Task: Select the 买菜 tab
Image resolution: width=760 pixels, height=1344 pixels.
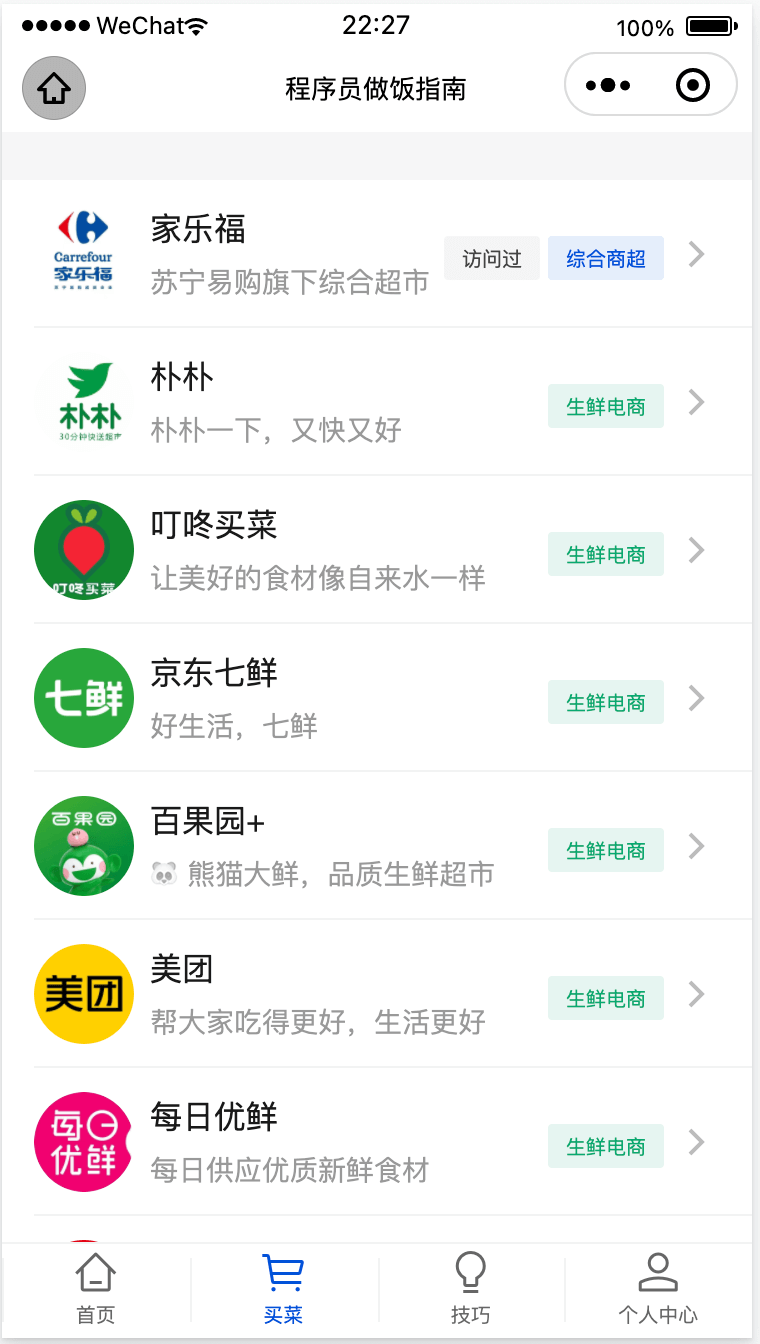Action: coord(283,1289)
